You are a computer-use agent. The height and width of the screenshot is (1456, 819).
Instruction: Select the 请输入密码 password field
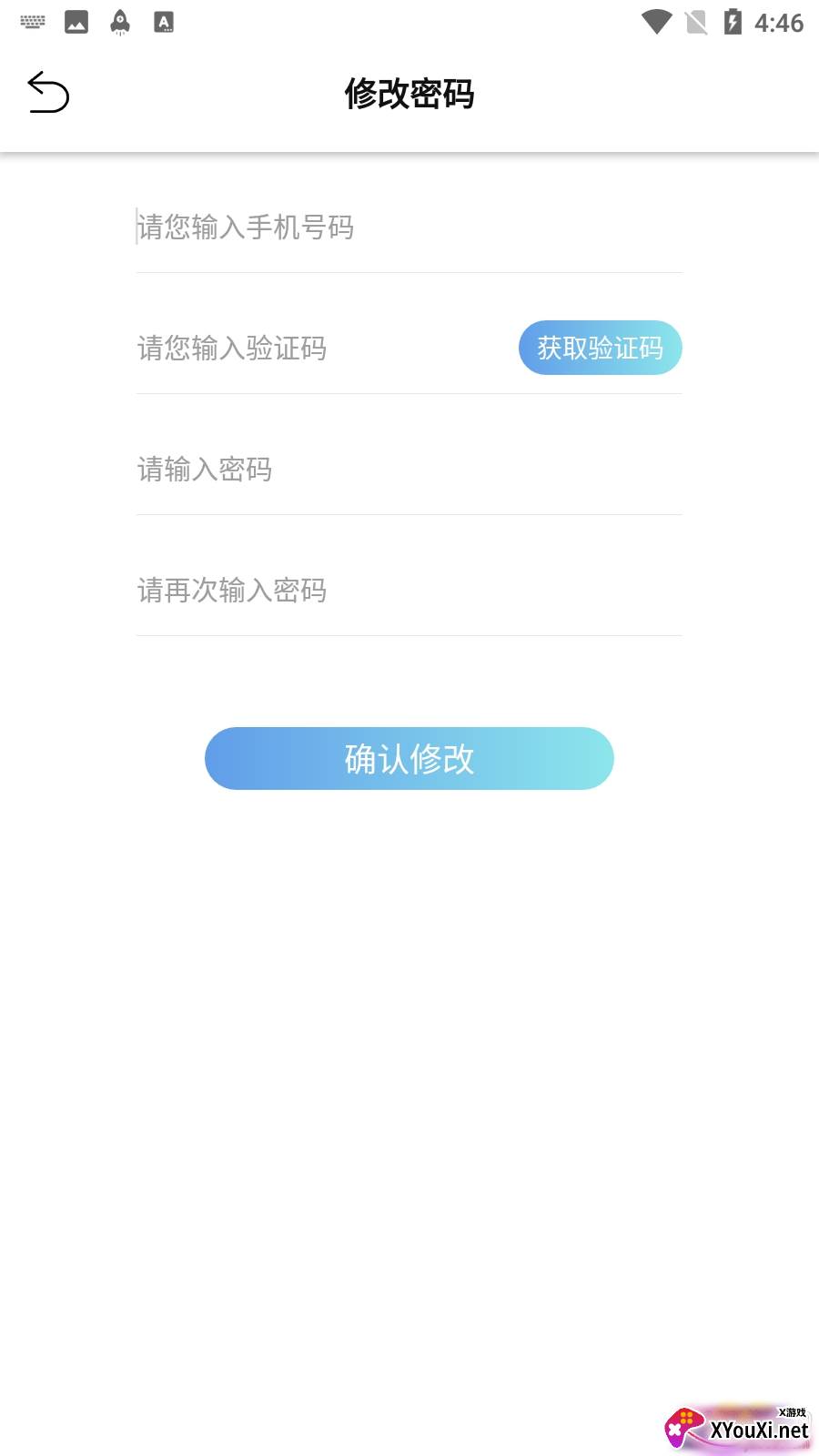(409, 470)
